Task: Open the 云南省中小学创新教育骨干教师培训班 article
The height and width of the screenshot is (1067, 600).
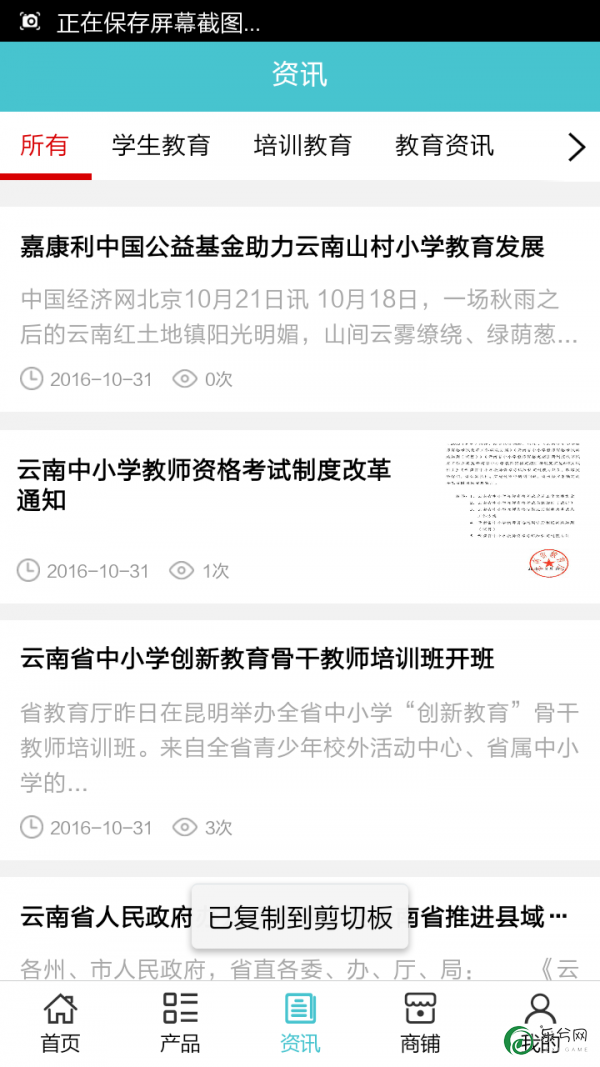Action: point(300,740)
